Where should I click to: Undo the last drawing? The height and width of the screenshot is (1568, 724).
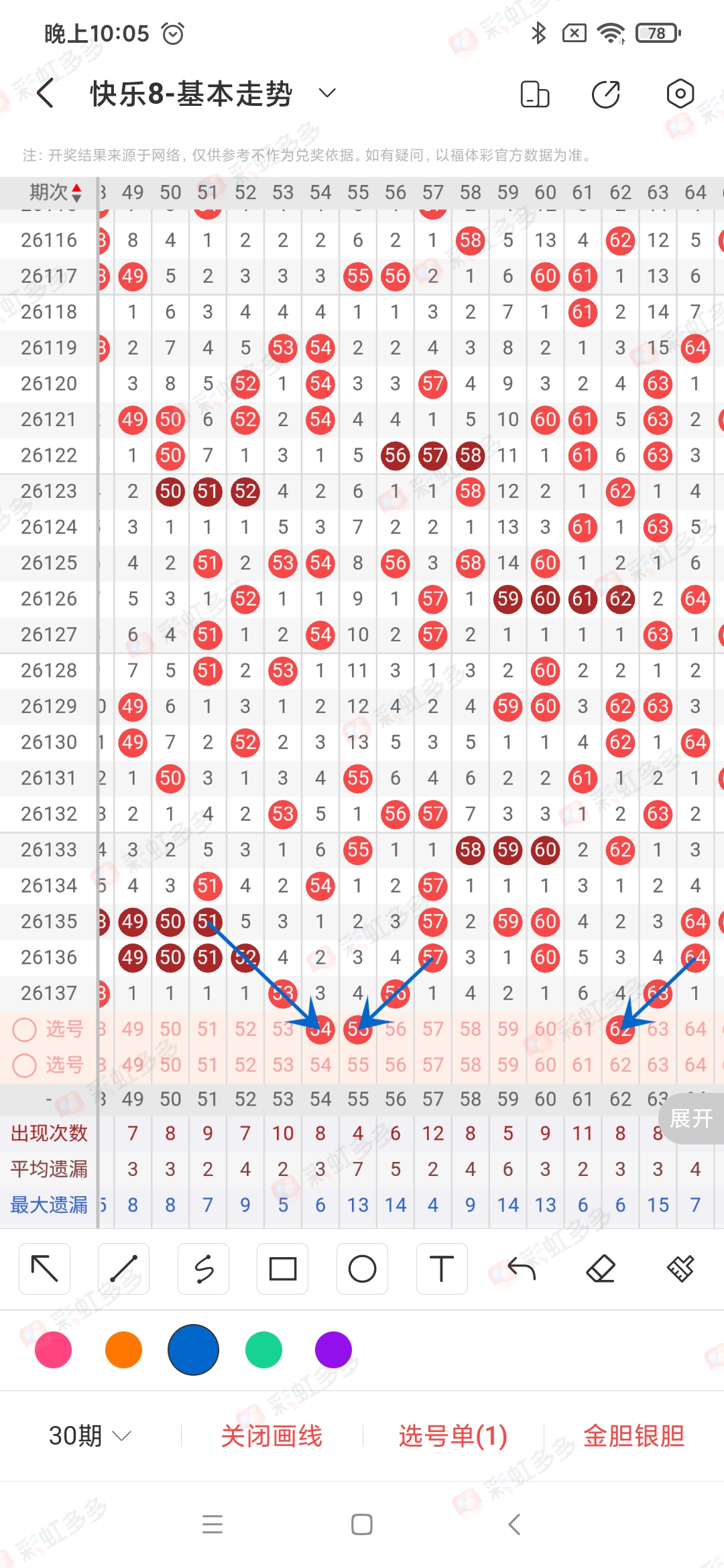pos(522,1268)
